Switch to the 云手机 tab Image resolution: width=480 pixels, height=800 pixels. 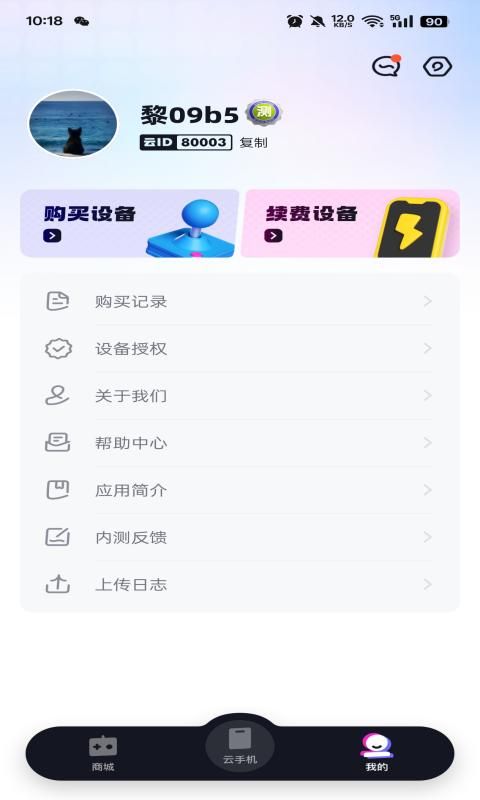[x=240, y=747]
